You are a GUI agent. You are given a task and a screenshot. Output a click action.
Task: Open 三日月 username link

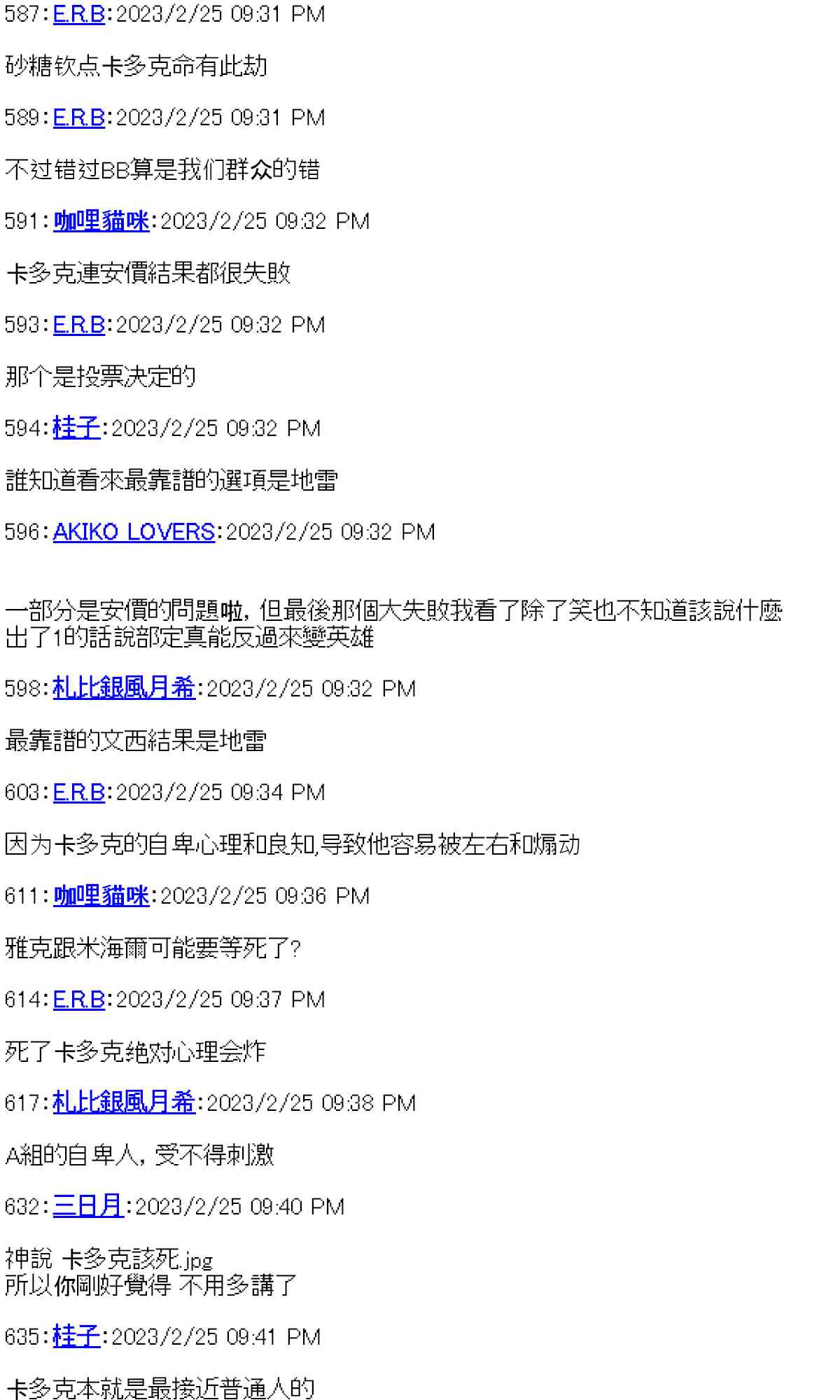coord(89,1207)
